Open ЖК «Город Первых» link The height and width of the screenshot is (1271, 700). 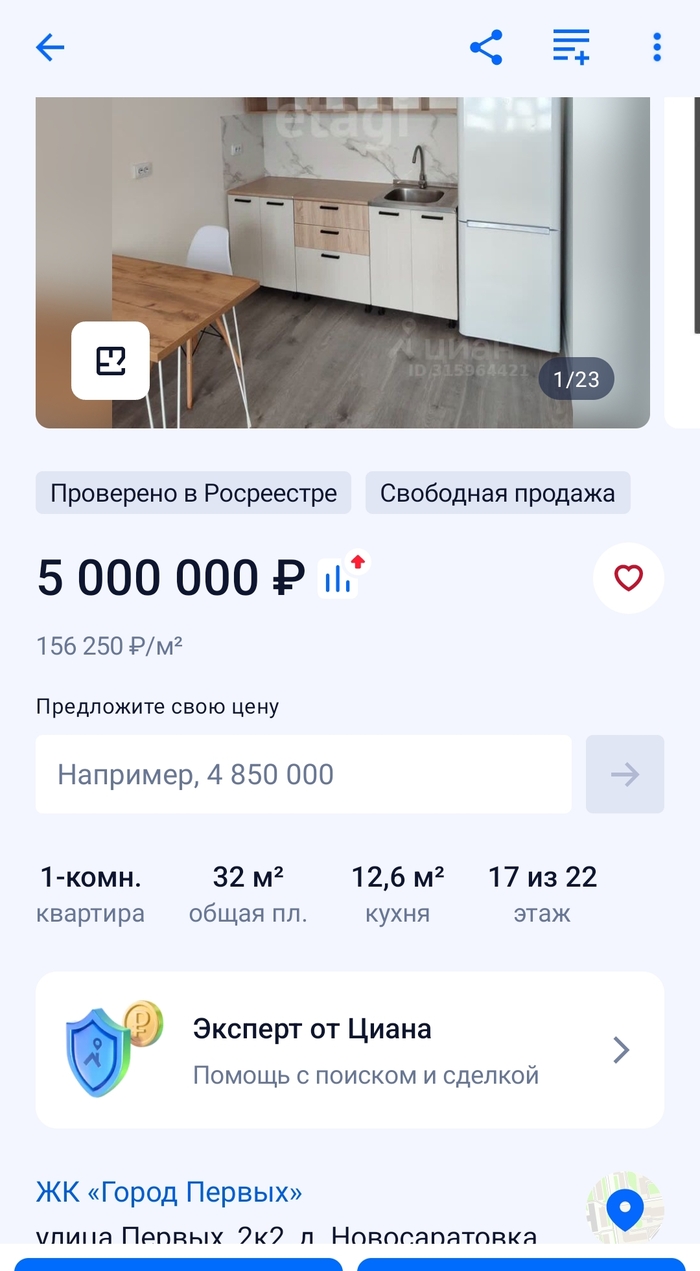169,1192
